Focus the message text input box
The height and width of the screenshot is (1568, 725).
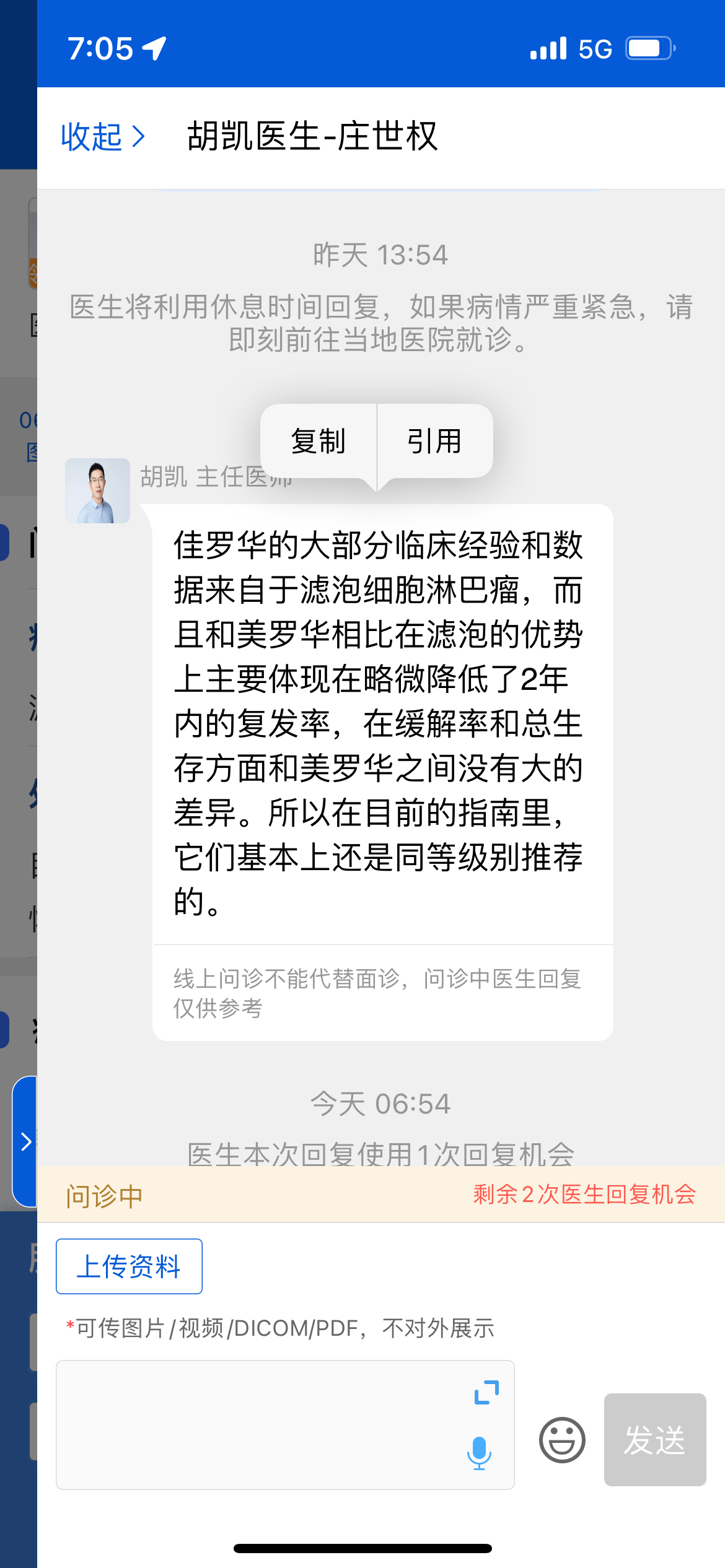pos(260,1424)
